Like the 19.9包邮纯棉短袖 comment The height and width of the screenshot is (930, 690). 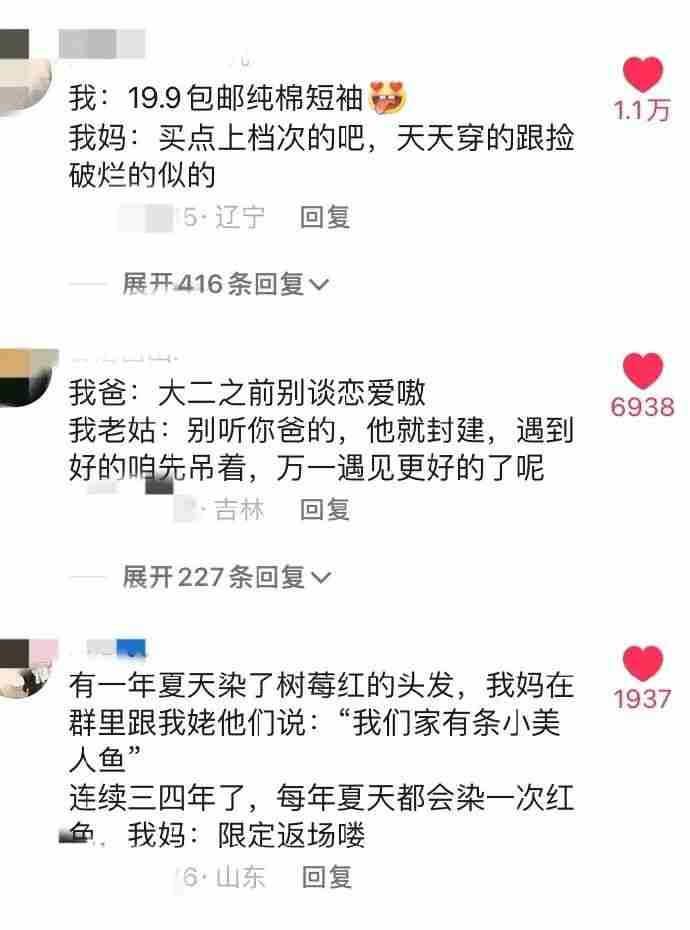pos(642,75)
